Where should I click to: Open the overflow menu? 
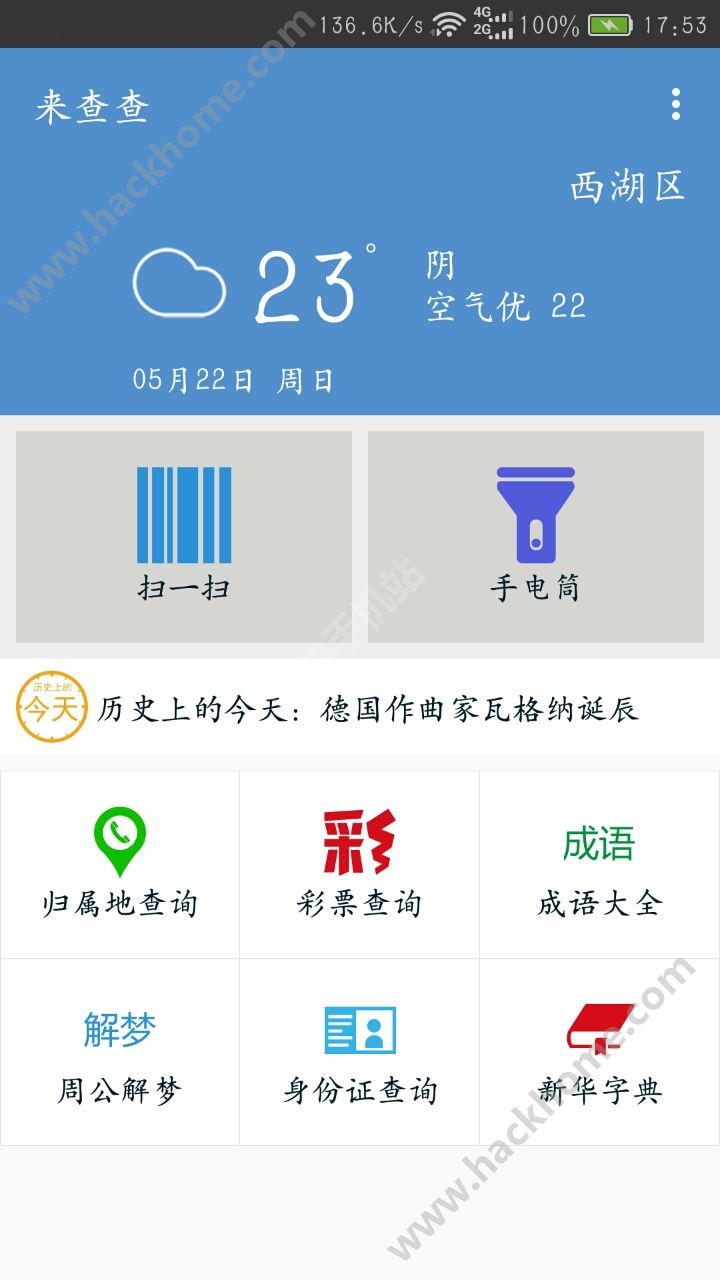coord(676,104)
